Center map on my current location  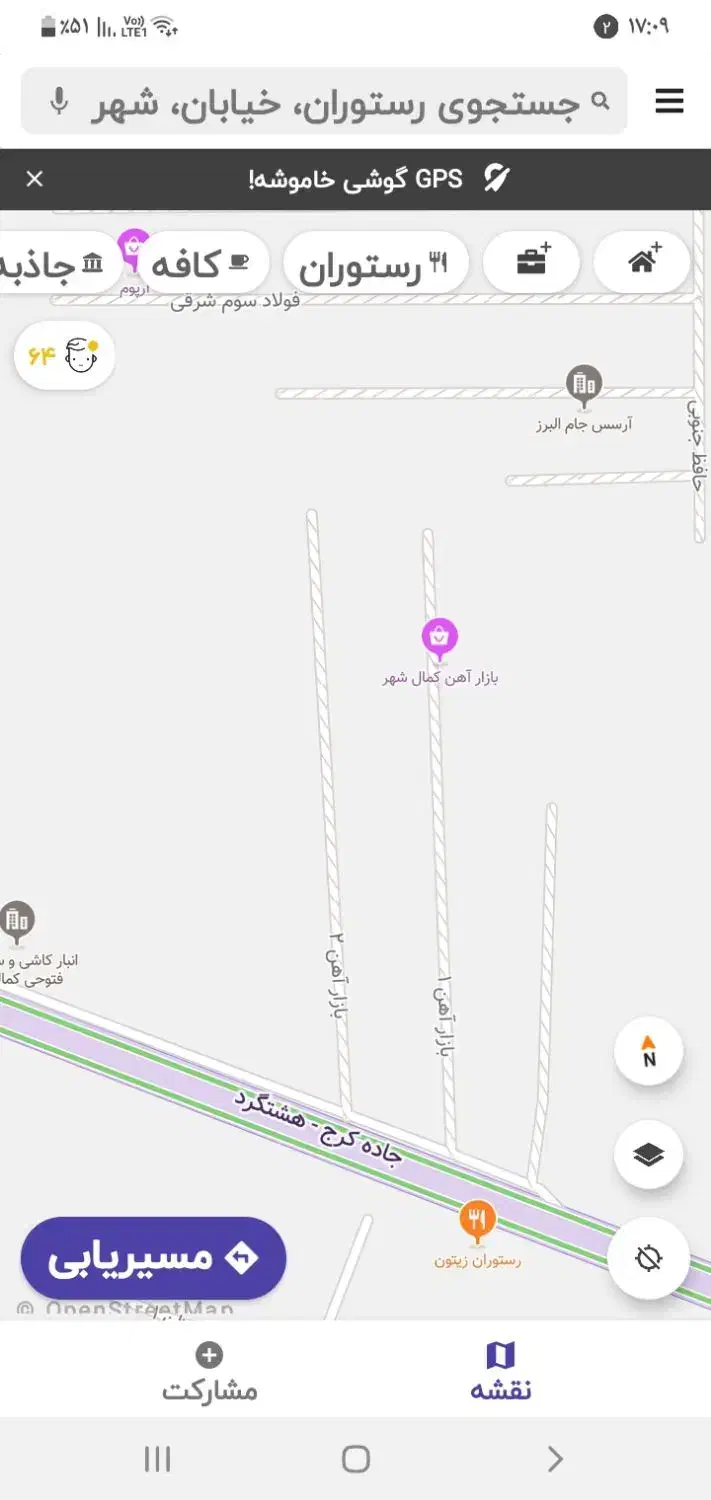click(649, 1258)
